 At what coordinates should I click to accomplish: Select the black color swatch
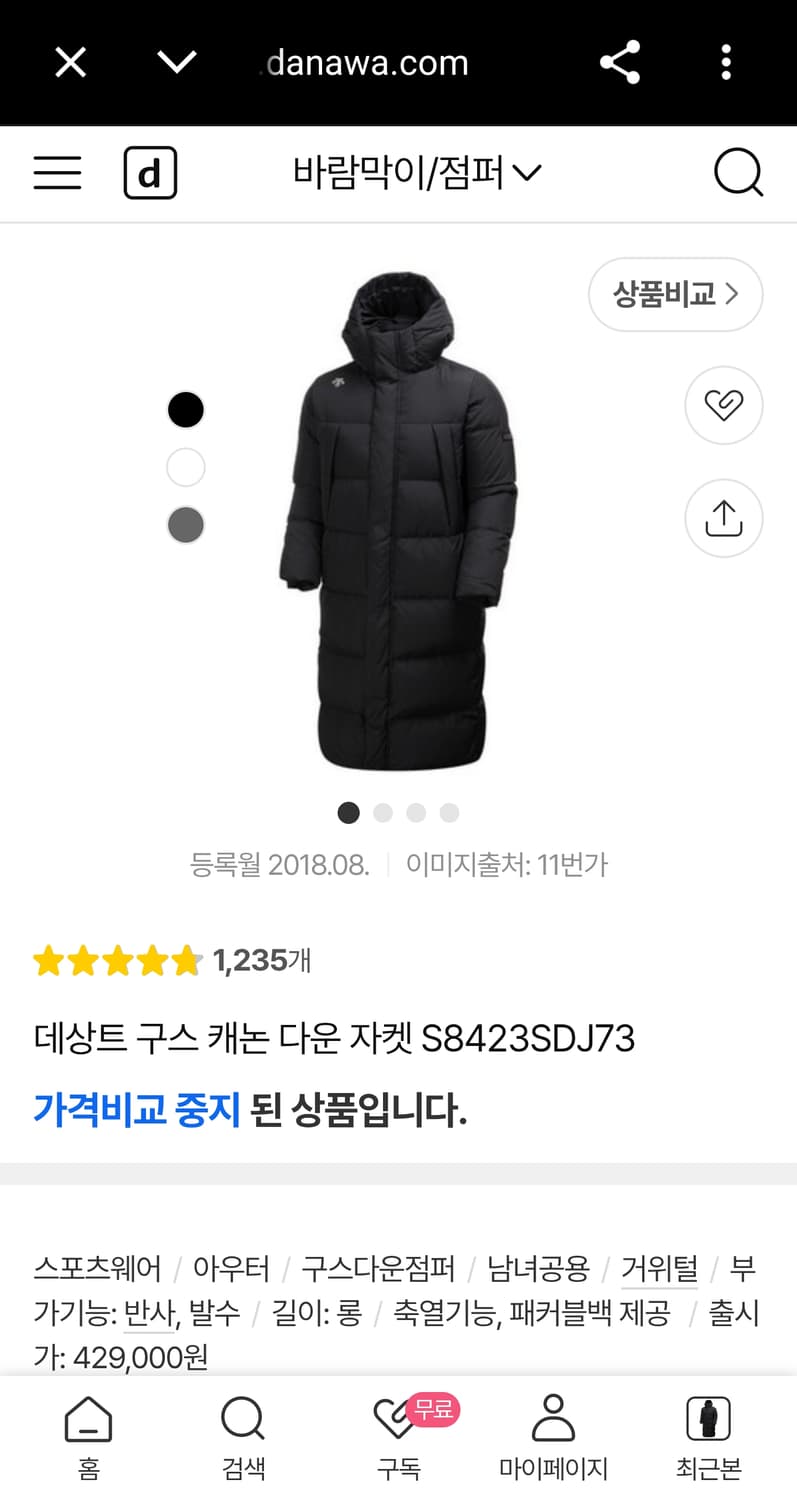185,409
